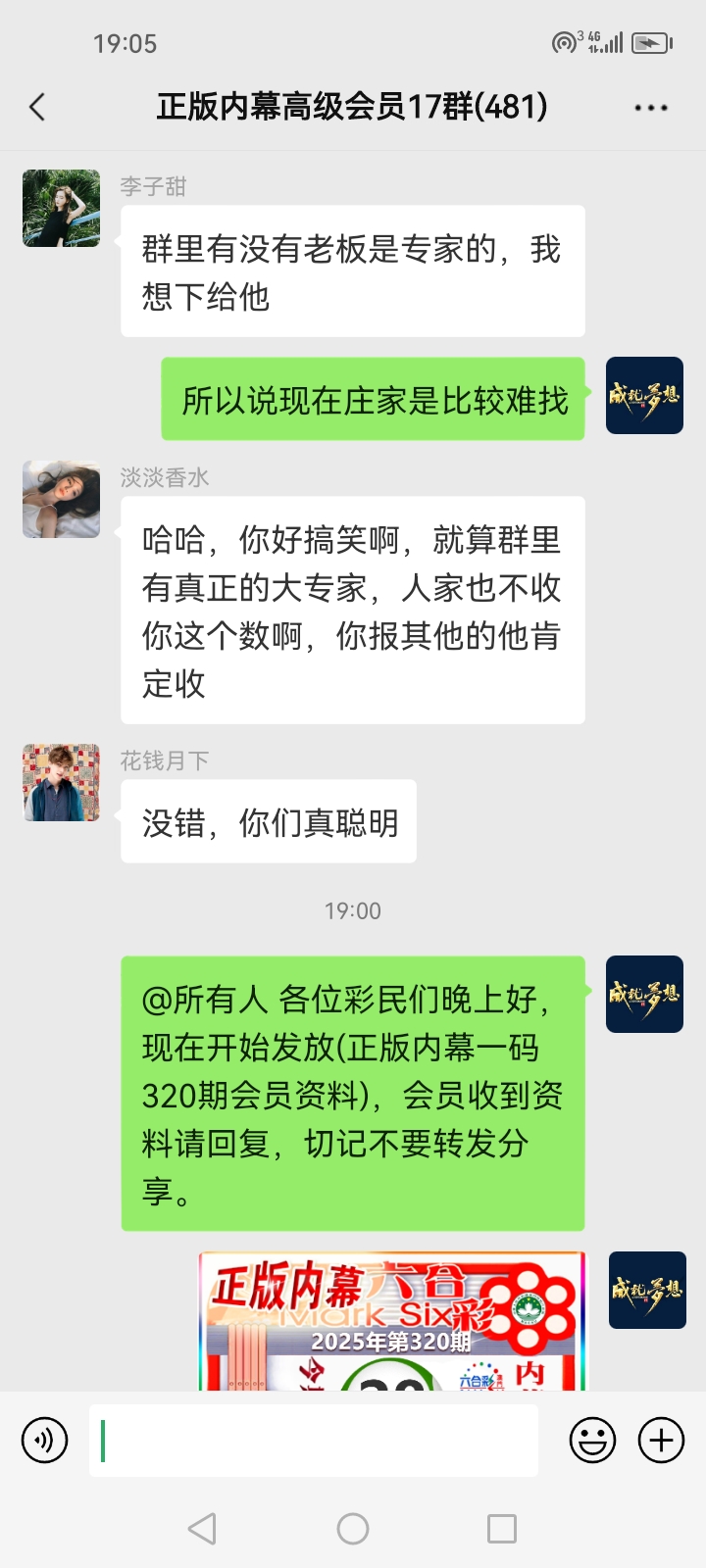Open the emoji sticker panel
The image size is (706, 1568).
click(x=592, y=1441)
